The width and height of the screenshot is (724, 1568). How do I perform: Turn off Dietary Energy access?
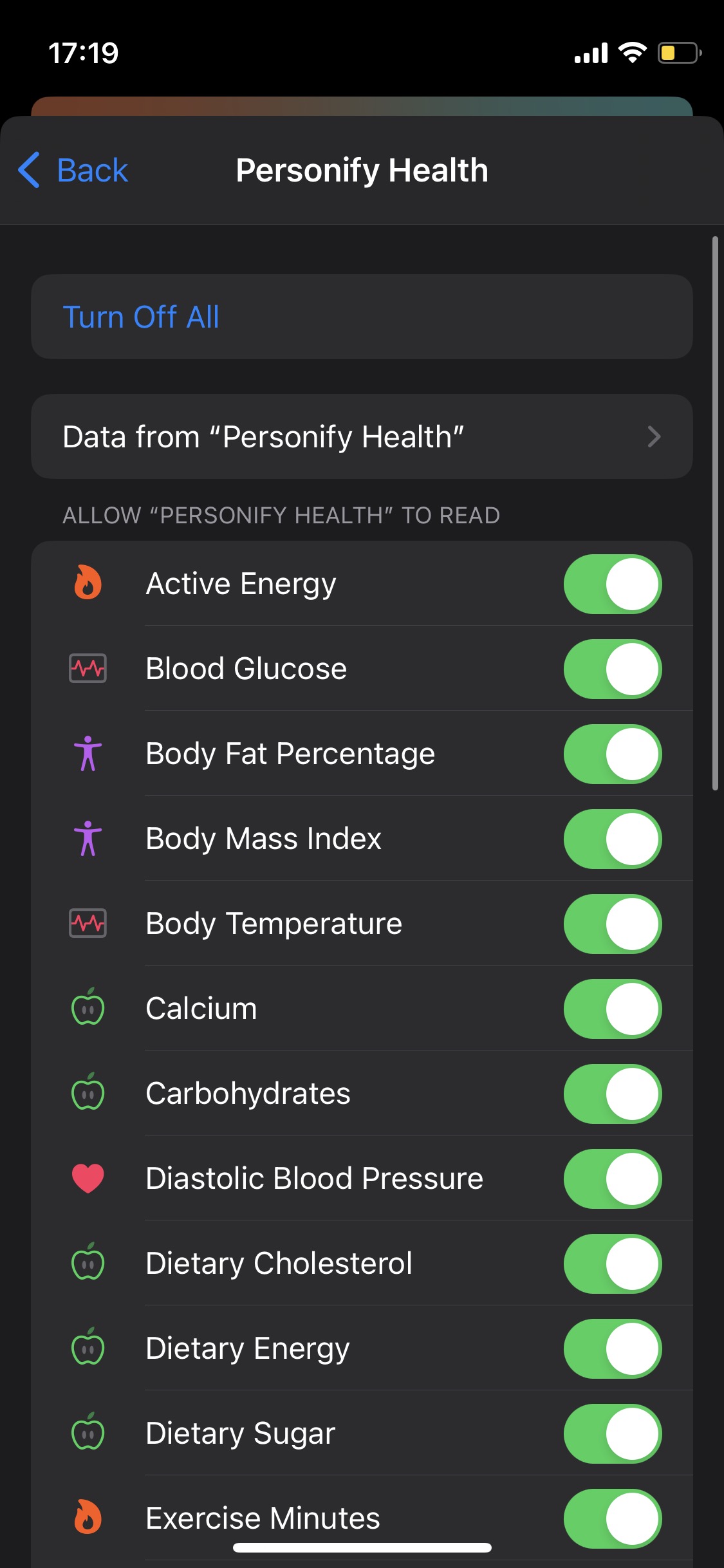click(611, 1348)
